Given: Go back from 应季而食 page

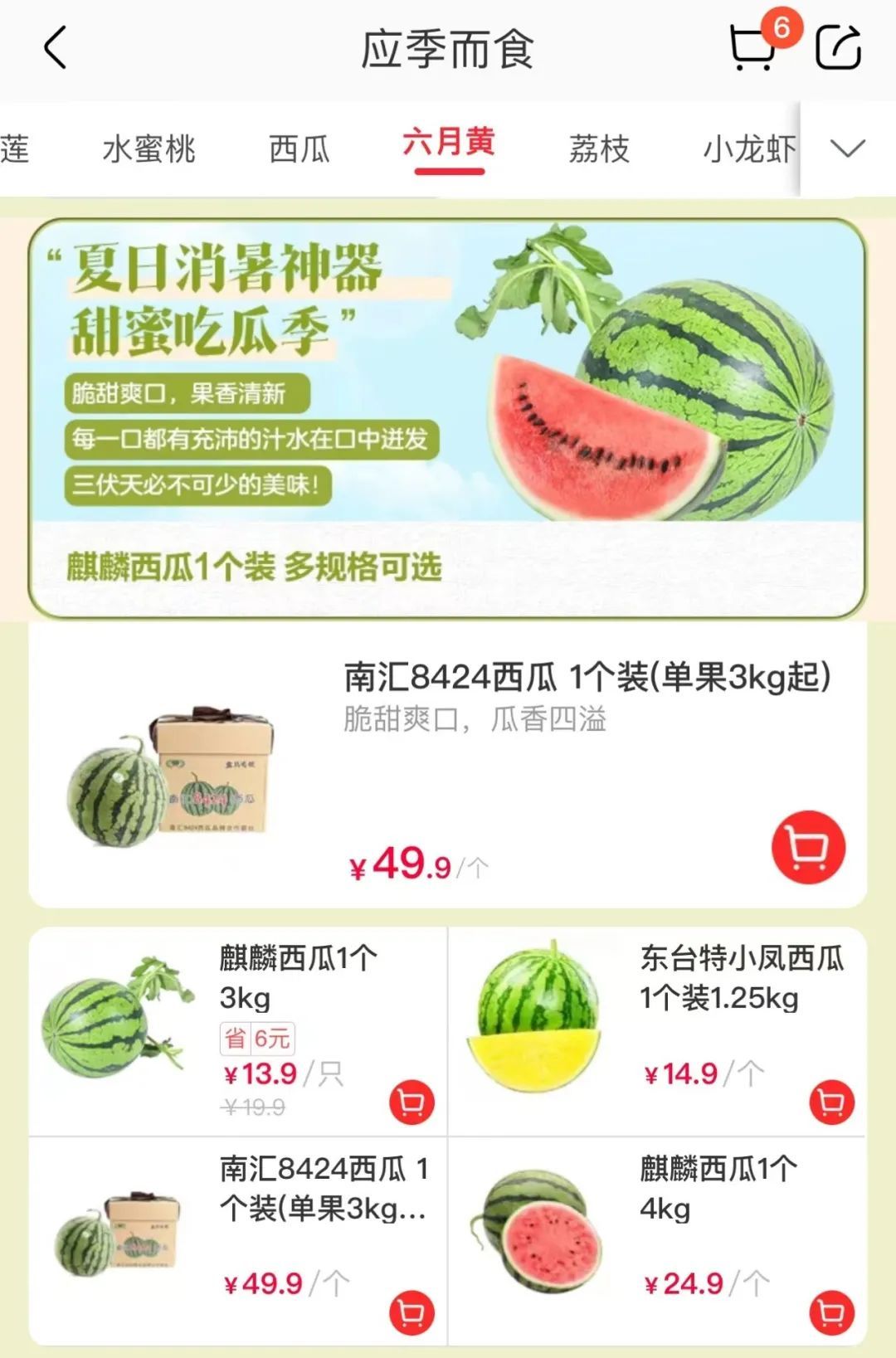Looking at the screenshot, I should tap(55, 48).
